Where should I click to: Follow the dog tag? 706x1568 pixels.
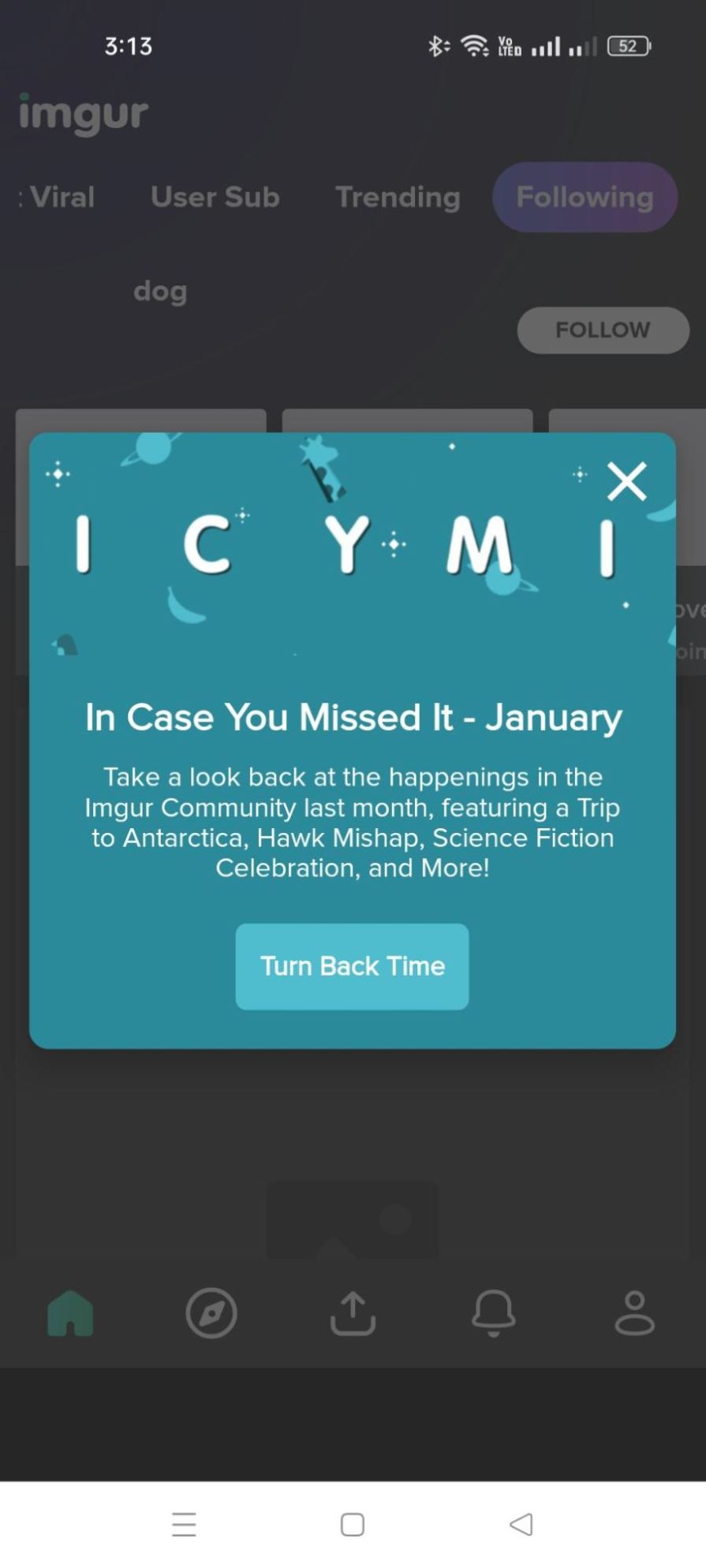[603, 330]
